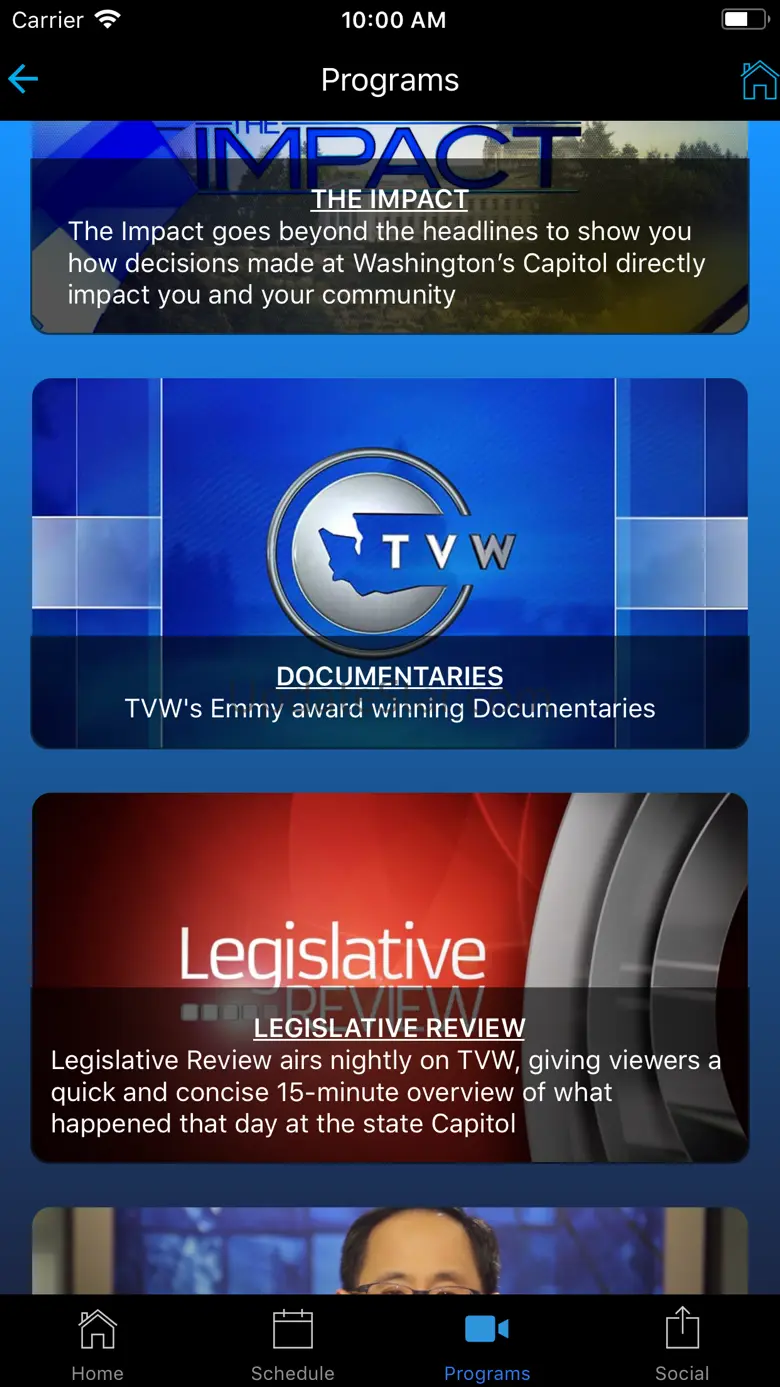Open The Impact program card
The height and width of the screenshot is (1387, 780).
[390, 230]
